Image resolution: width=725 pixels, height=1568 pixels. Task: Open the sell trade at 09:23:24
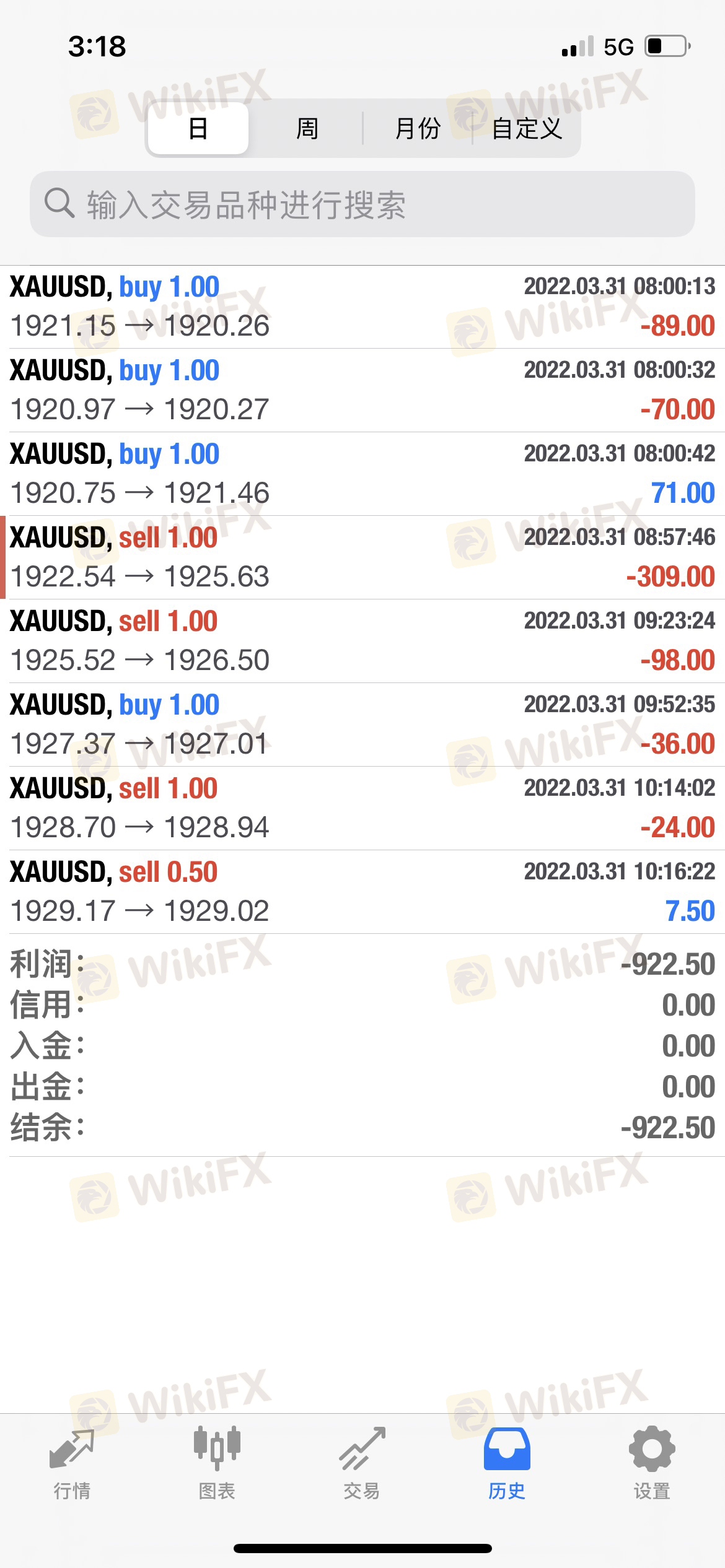pyautogui.click(x=362, y=641)
